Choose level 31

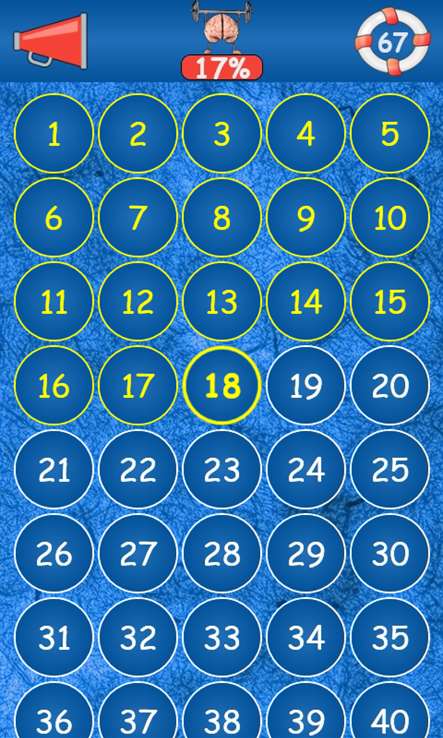54,637
